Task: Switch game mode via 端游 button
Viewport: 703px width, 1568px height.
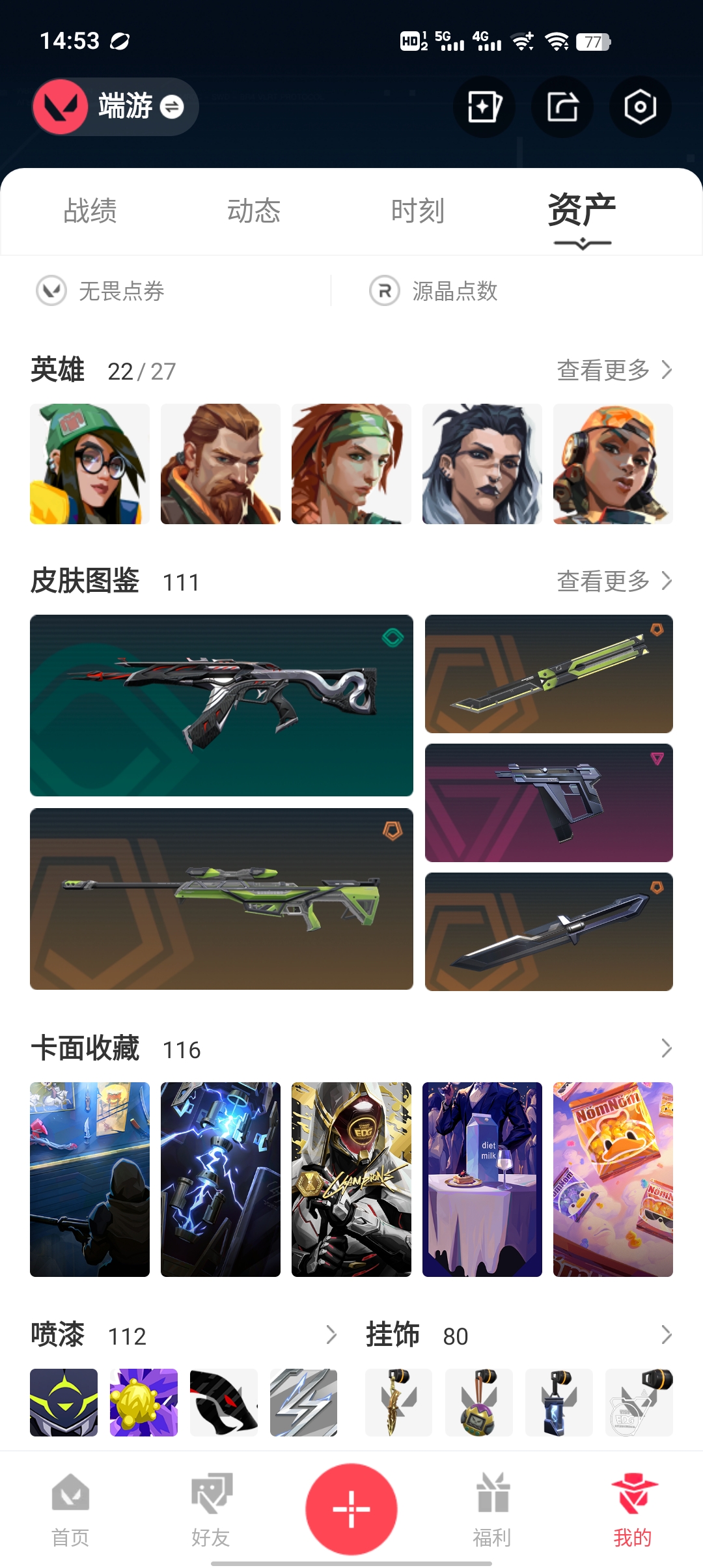Action: [x=115, y=107]
